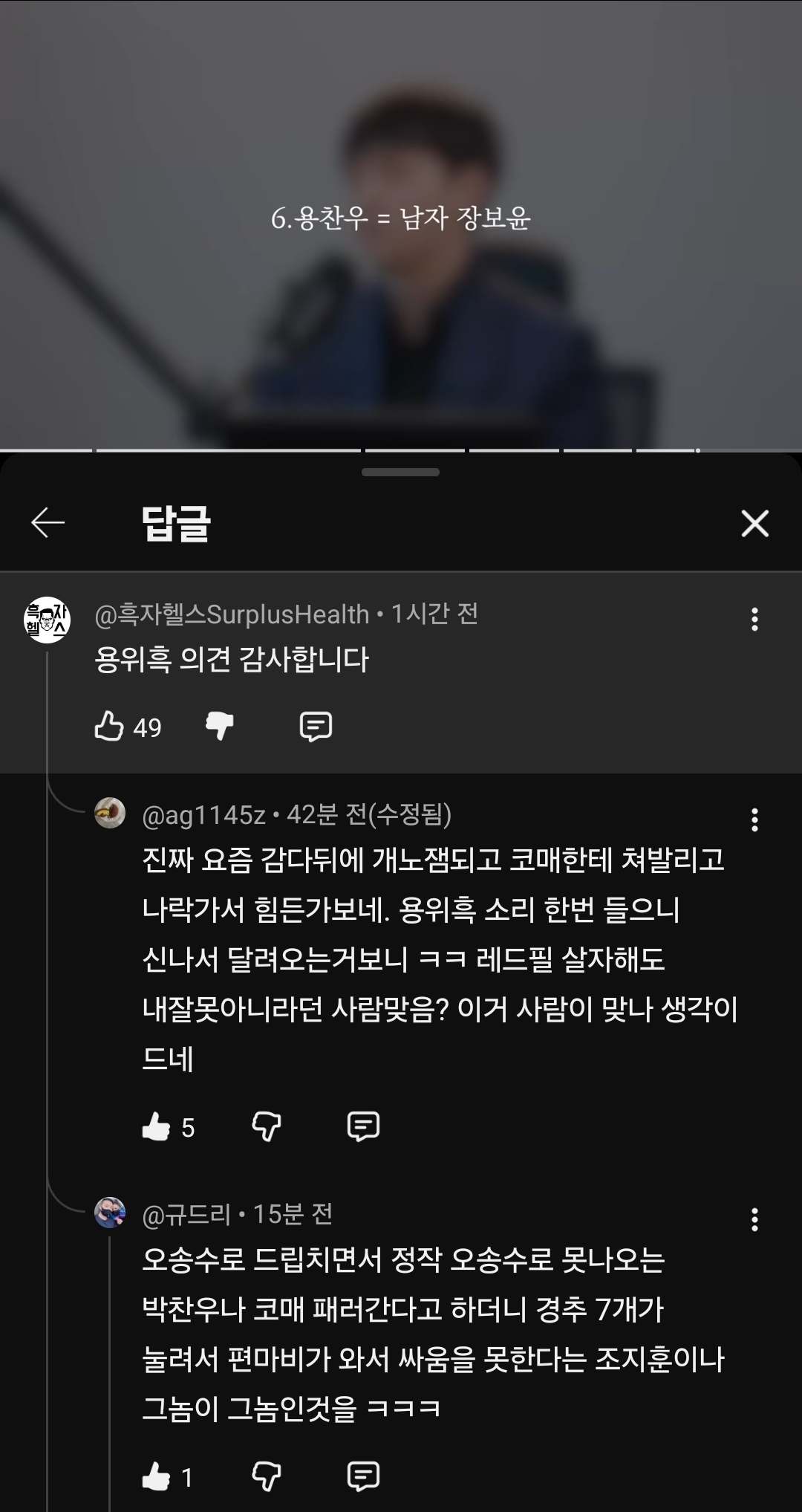Dislike the @규드리 reply
The height and width of the screenshot is (1512, 802).
click(x=266, y=1476)
